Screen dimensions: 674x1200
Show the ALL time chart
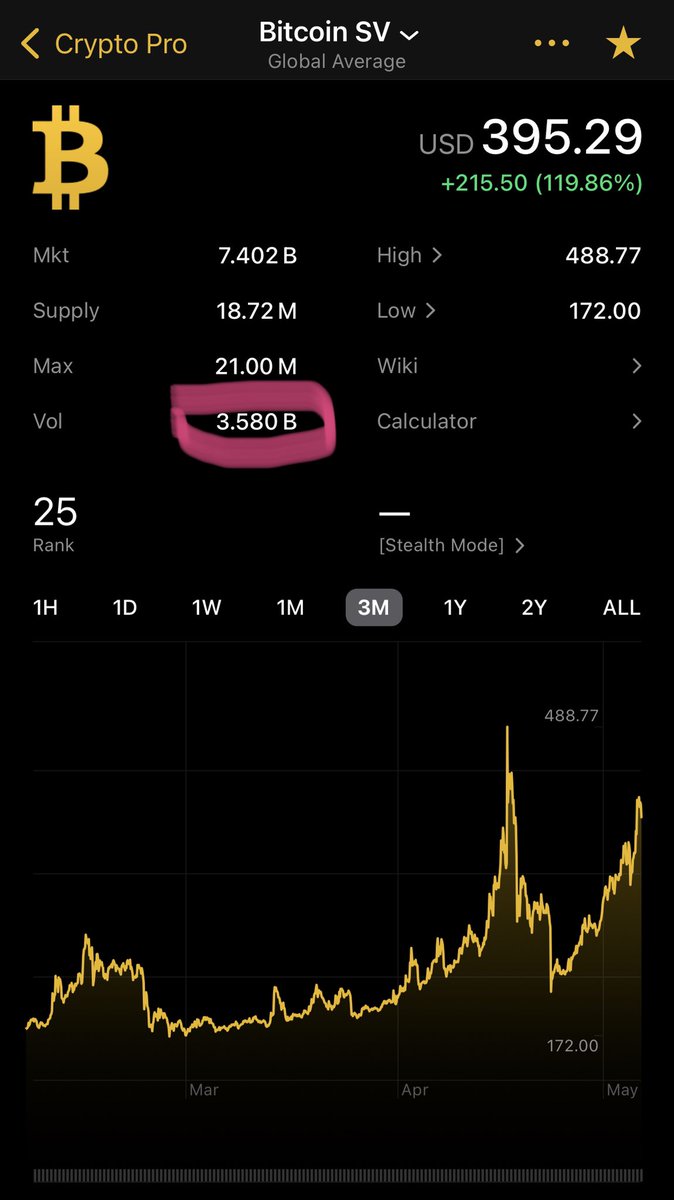coord(621,607)
